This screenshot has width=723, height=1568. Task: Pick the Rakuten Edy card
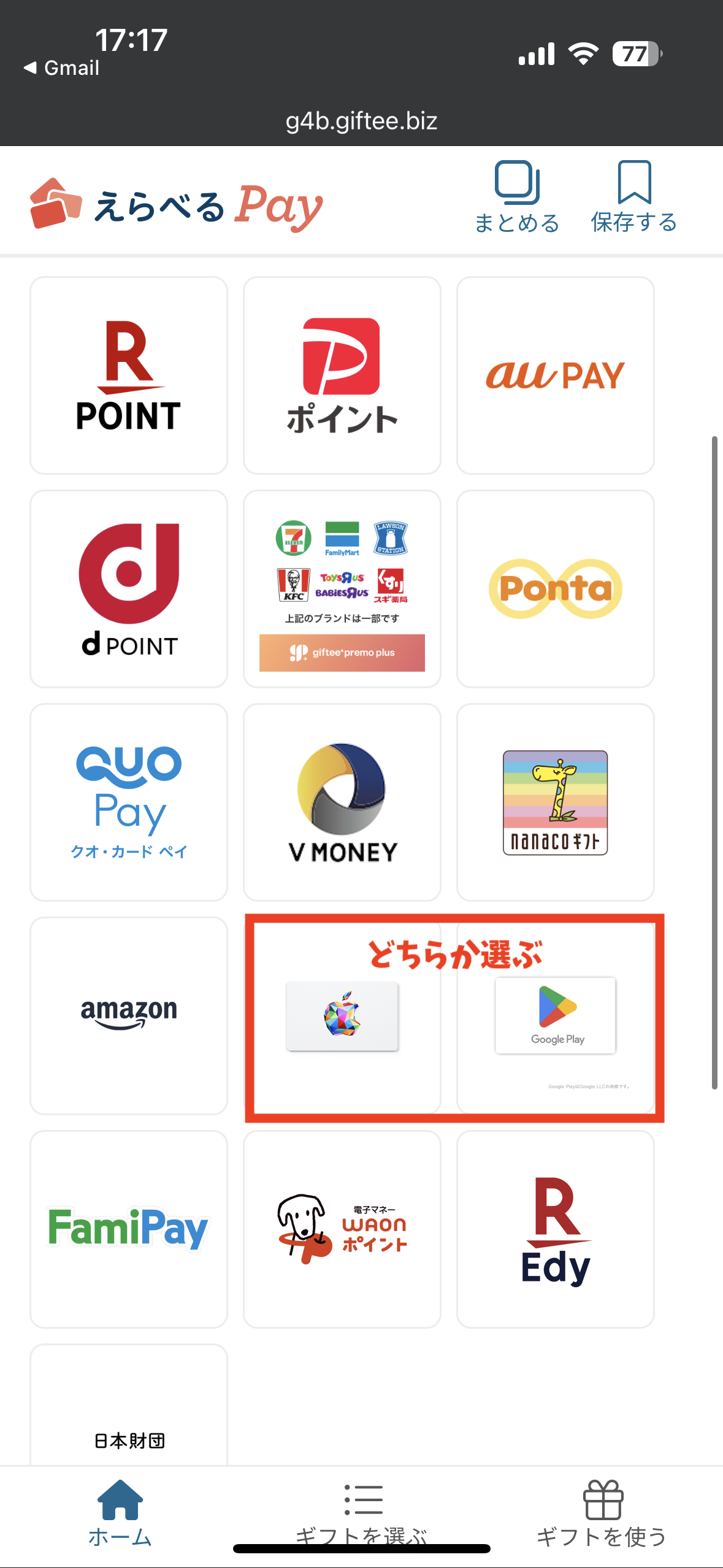pos(555,1229)
